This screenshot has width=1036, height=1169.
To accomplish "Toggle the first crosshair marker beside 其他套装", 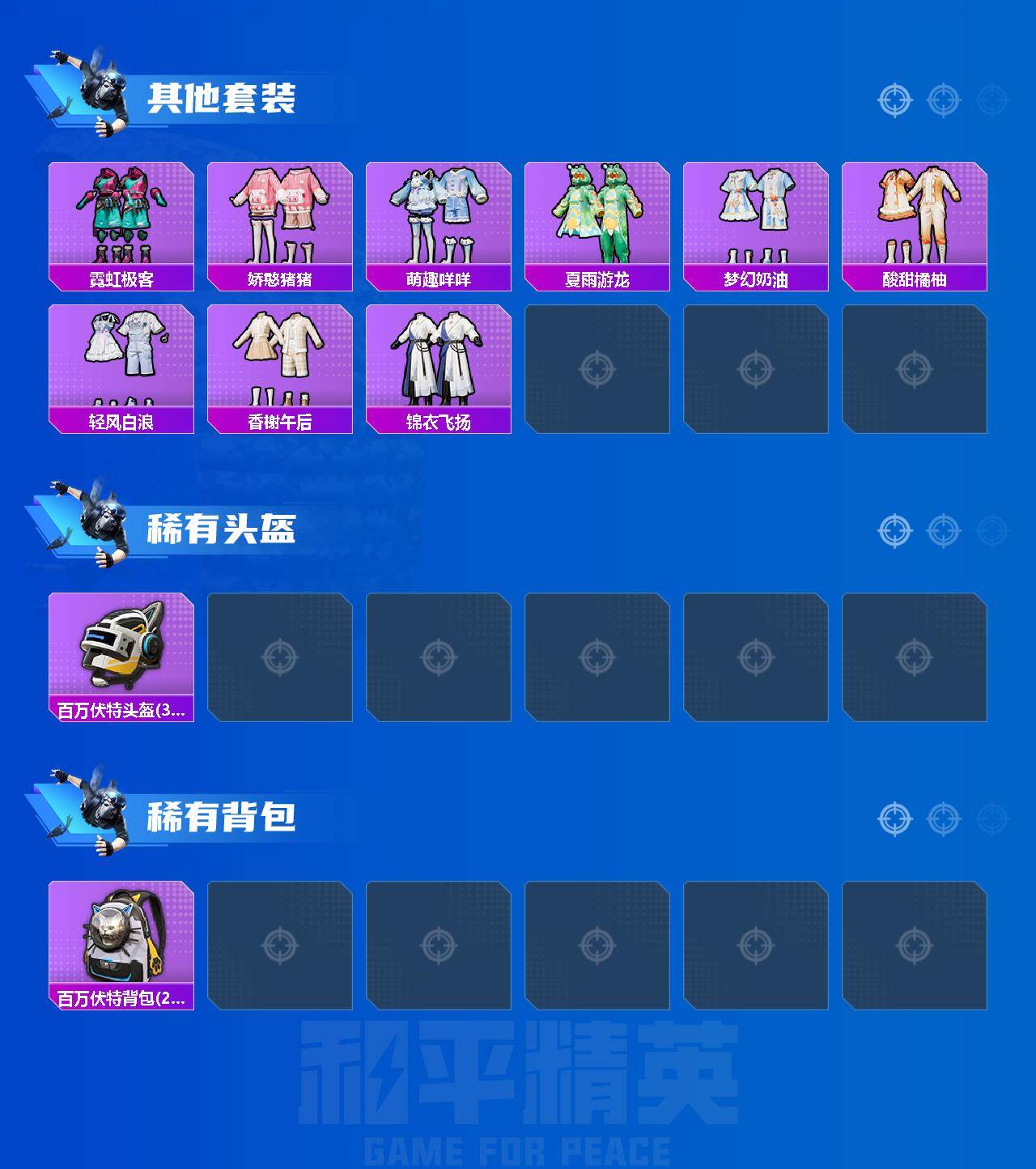I will pos(894,101).
